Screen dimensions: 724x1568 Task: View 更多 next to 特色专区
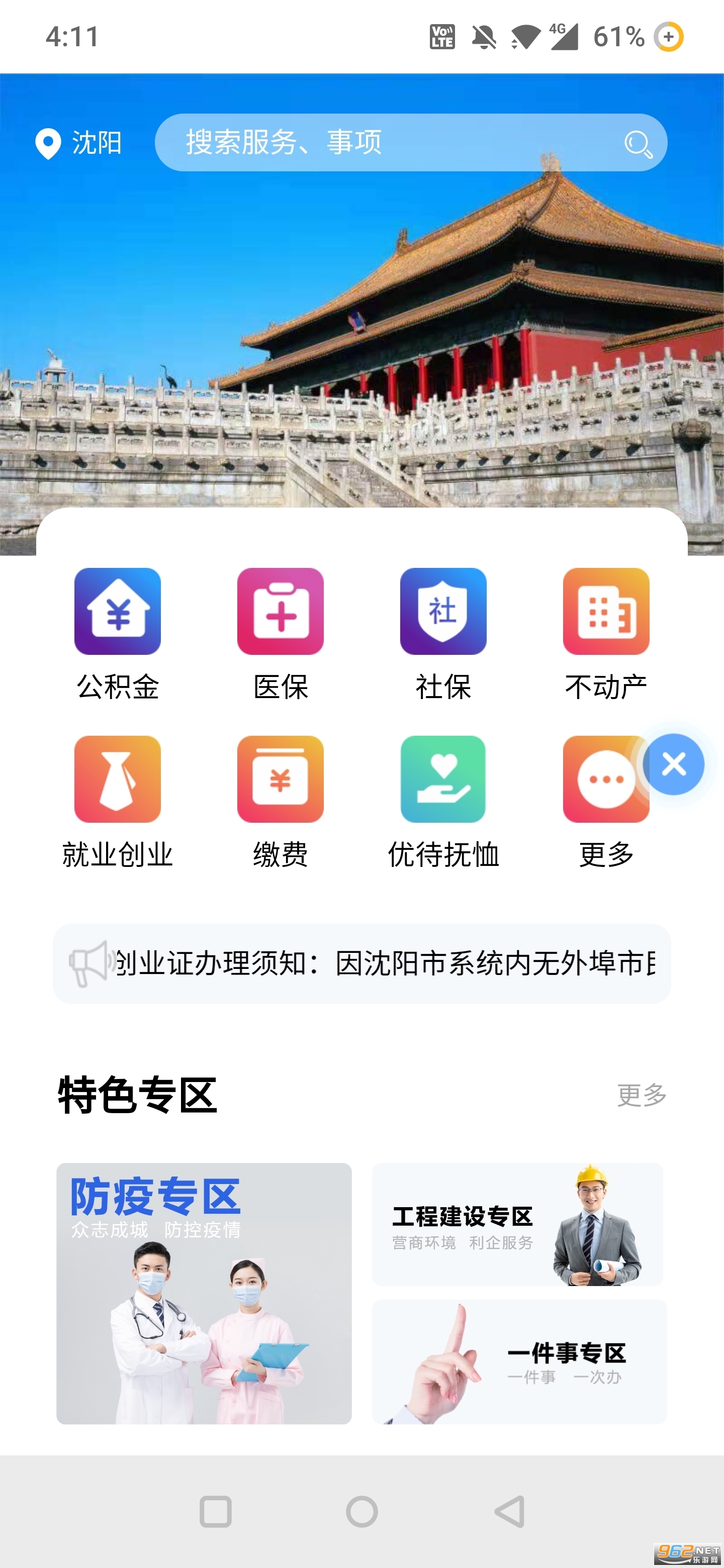(x=641, y=1095)
